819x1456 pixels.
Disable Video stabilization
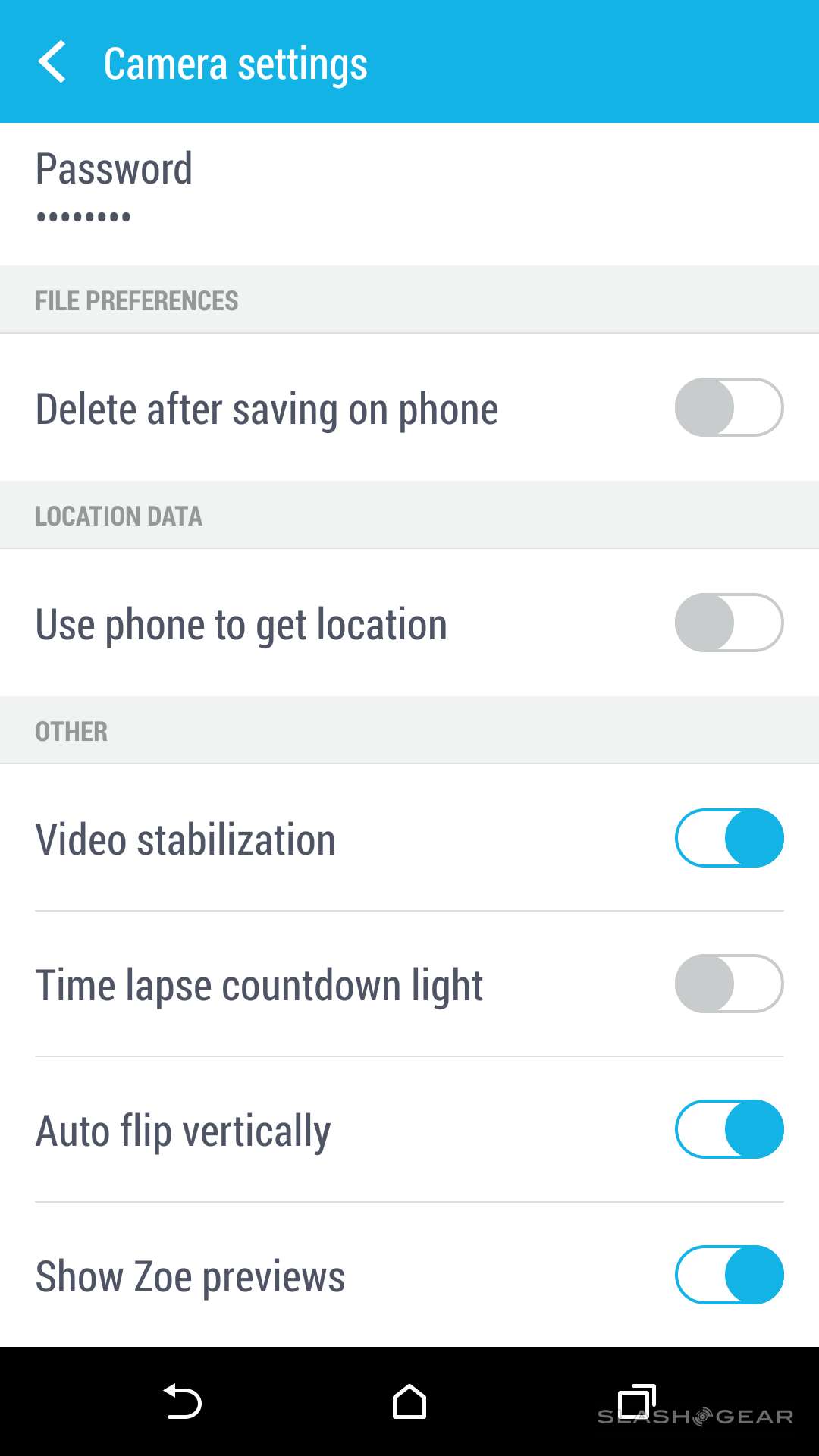[x=729, y=838]
